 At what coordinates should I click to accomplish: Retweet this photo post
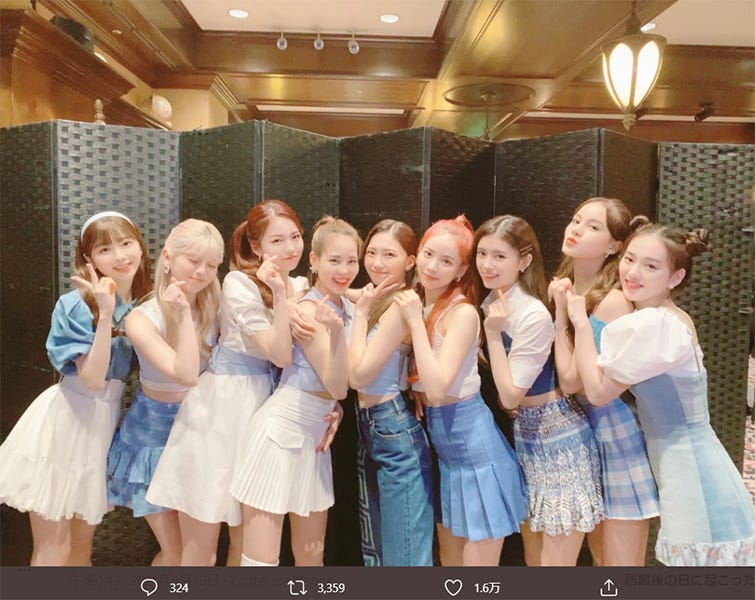pos(297,587)
